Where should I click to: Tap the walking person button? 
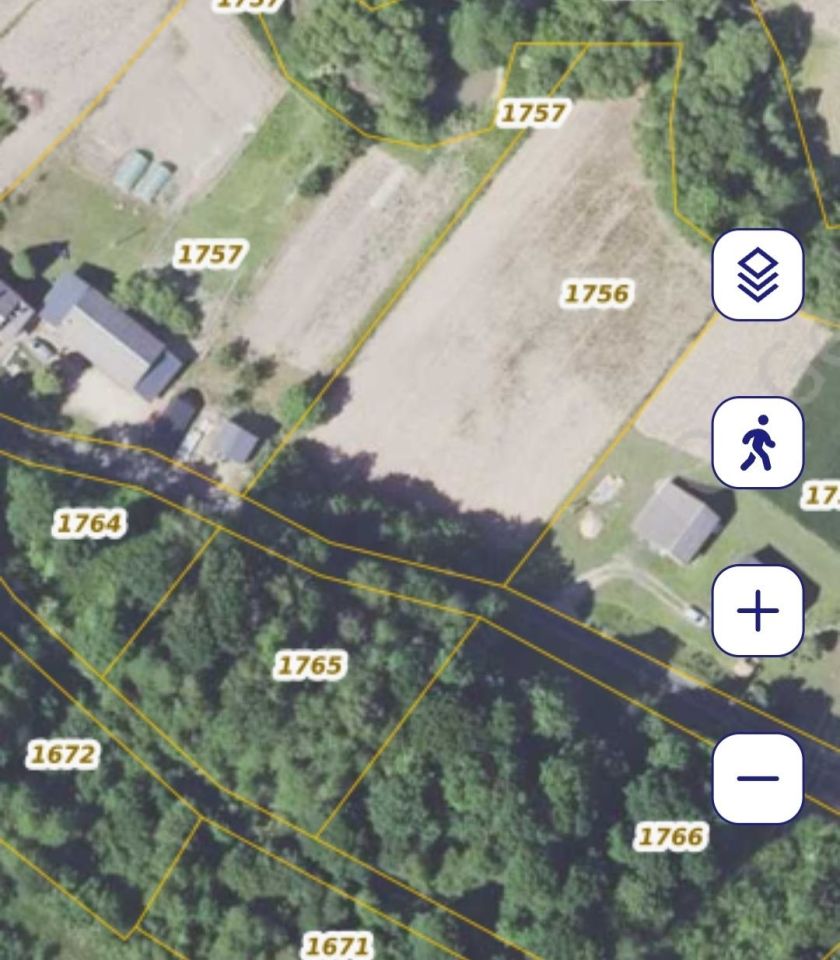(757, 443)
